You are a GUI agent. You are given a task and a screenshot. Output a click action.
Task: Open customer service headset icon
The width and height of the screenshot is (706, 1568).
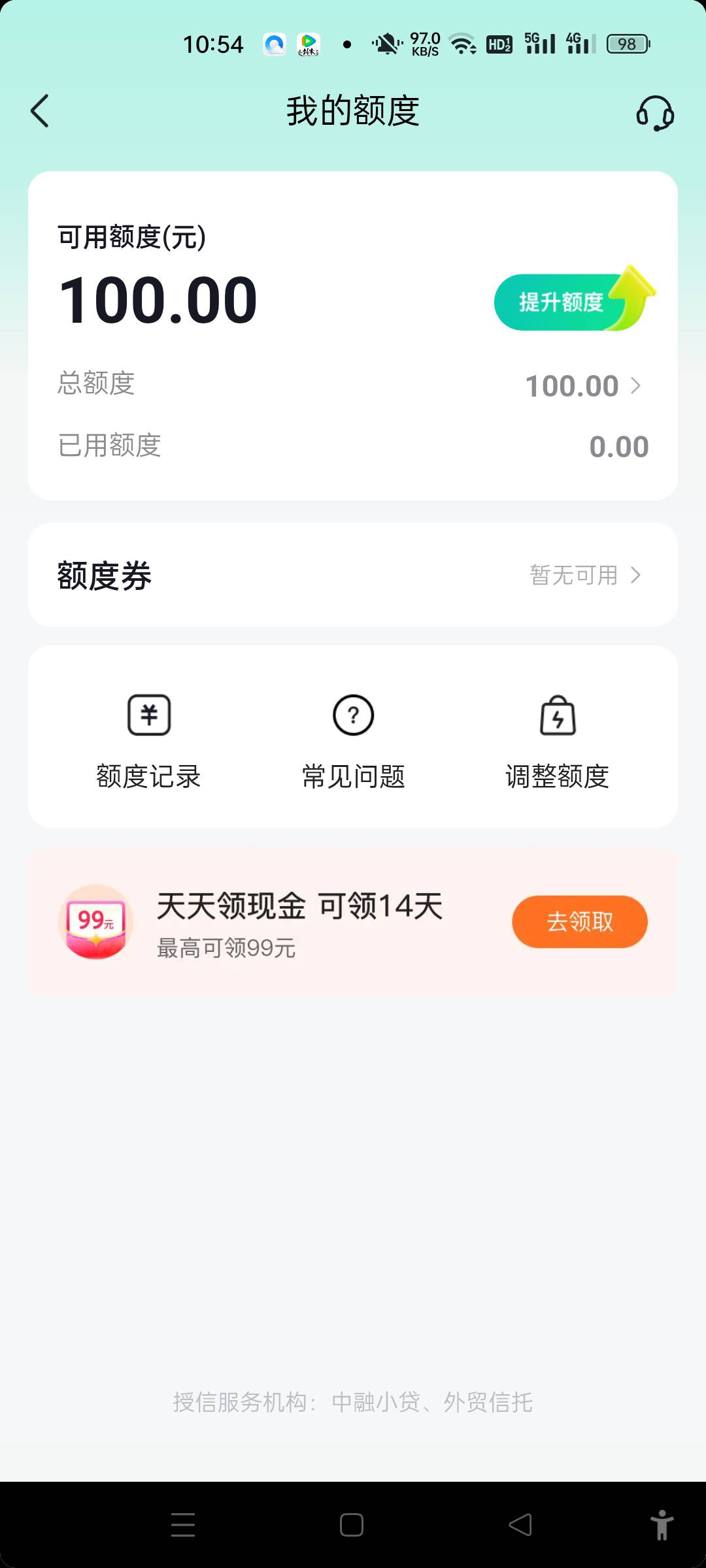tap(654, 113)
